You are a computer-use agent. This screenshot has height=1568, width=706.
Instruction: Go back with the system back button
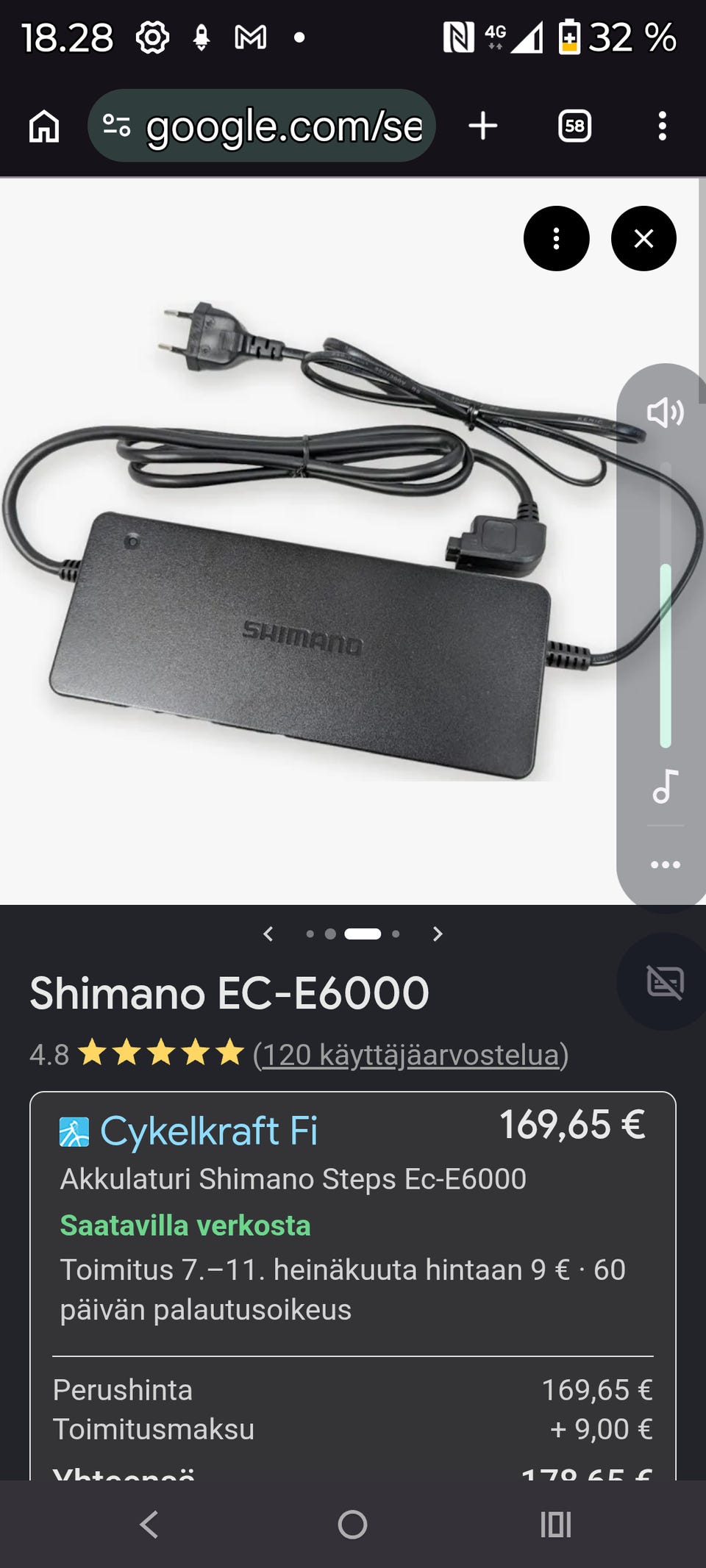149,1525
